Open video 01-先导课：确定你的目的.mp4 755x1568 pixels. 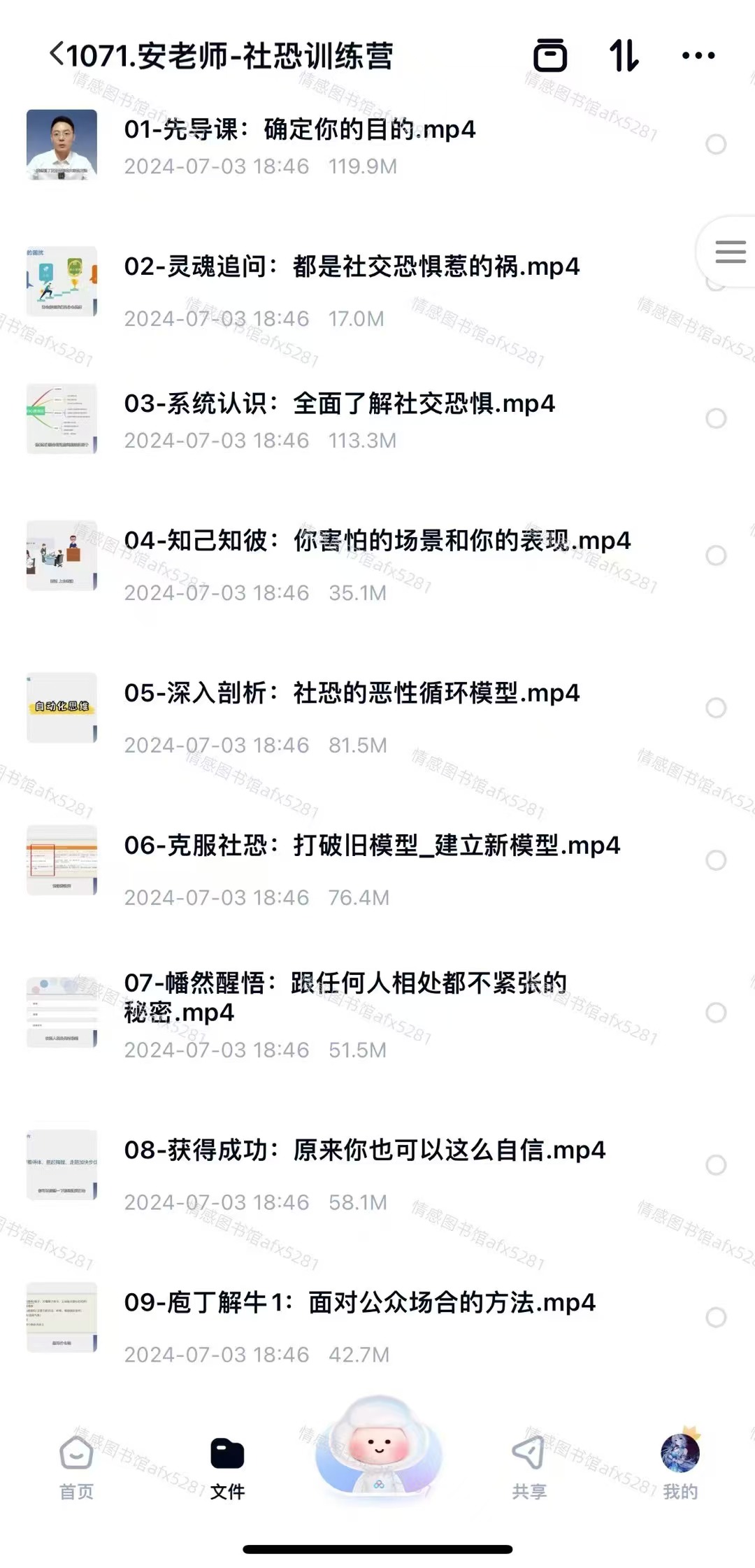[x=301, y=130]
